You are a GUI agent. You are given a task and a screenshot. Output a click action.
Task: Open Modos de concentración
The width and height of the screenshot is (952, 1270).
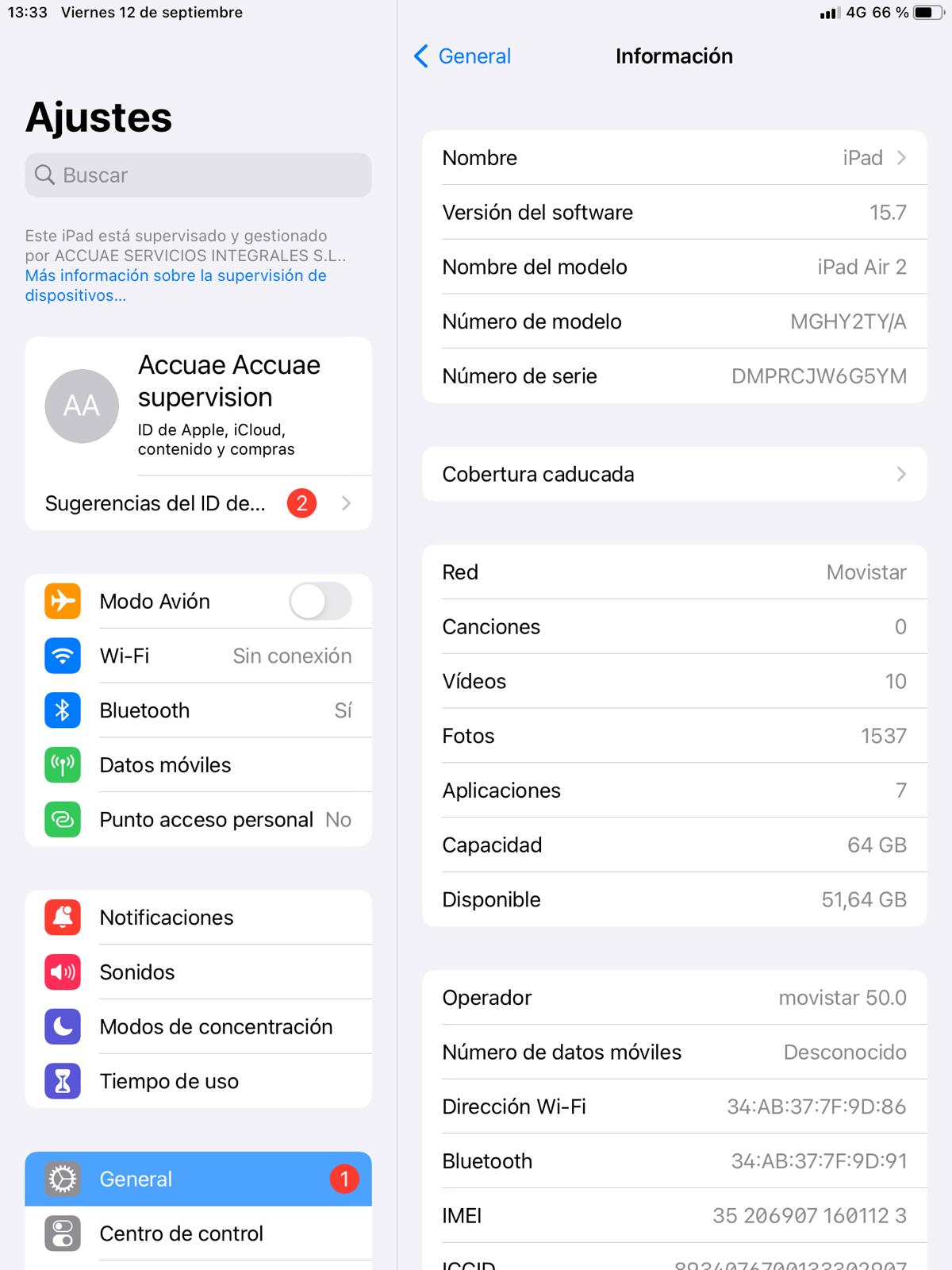[x=198, y=1027]
